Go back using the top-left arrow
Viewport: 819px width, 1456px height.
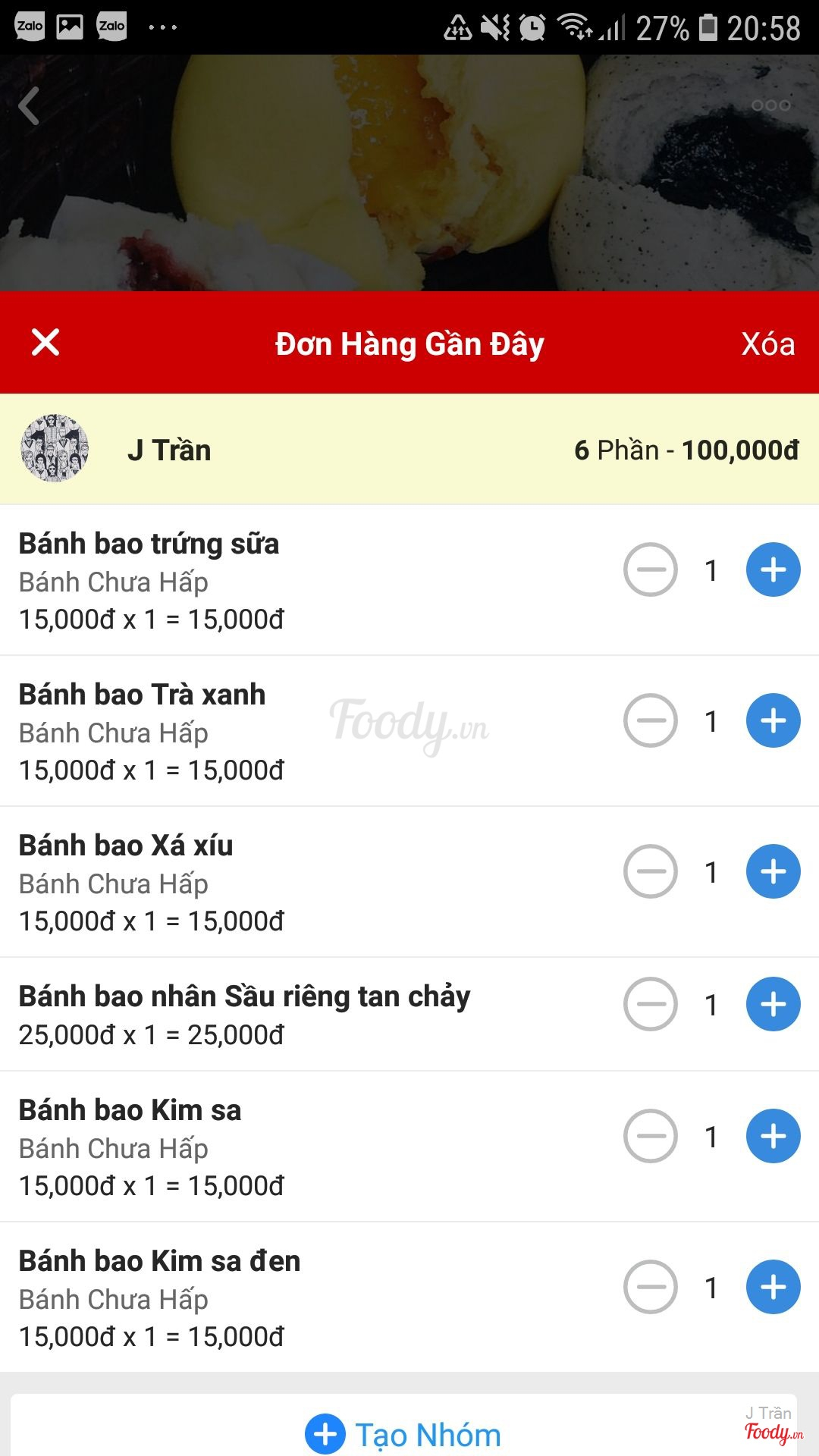pyautogui.click(x=30, y=106)
